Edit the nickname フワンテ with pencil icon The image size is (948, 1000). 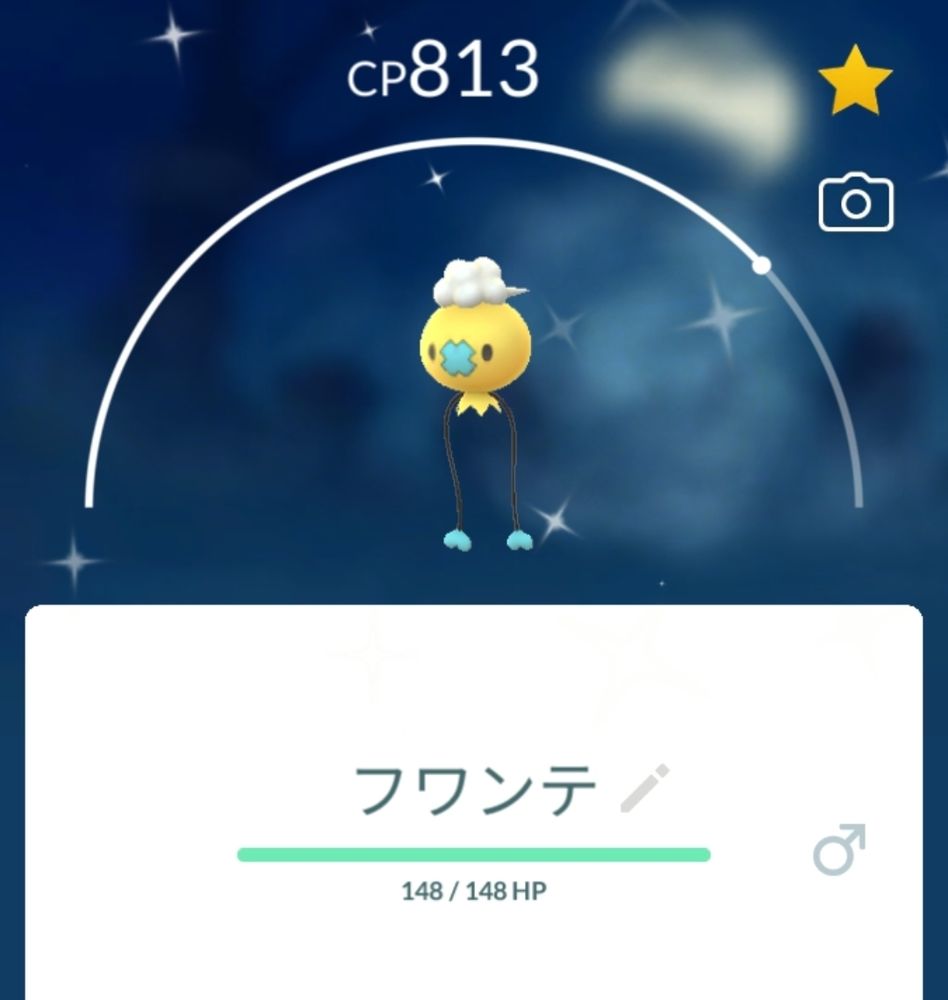click(x=645, y=789)
